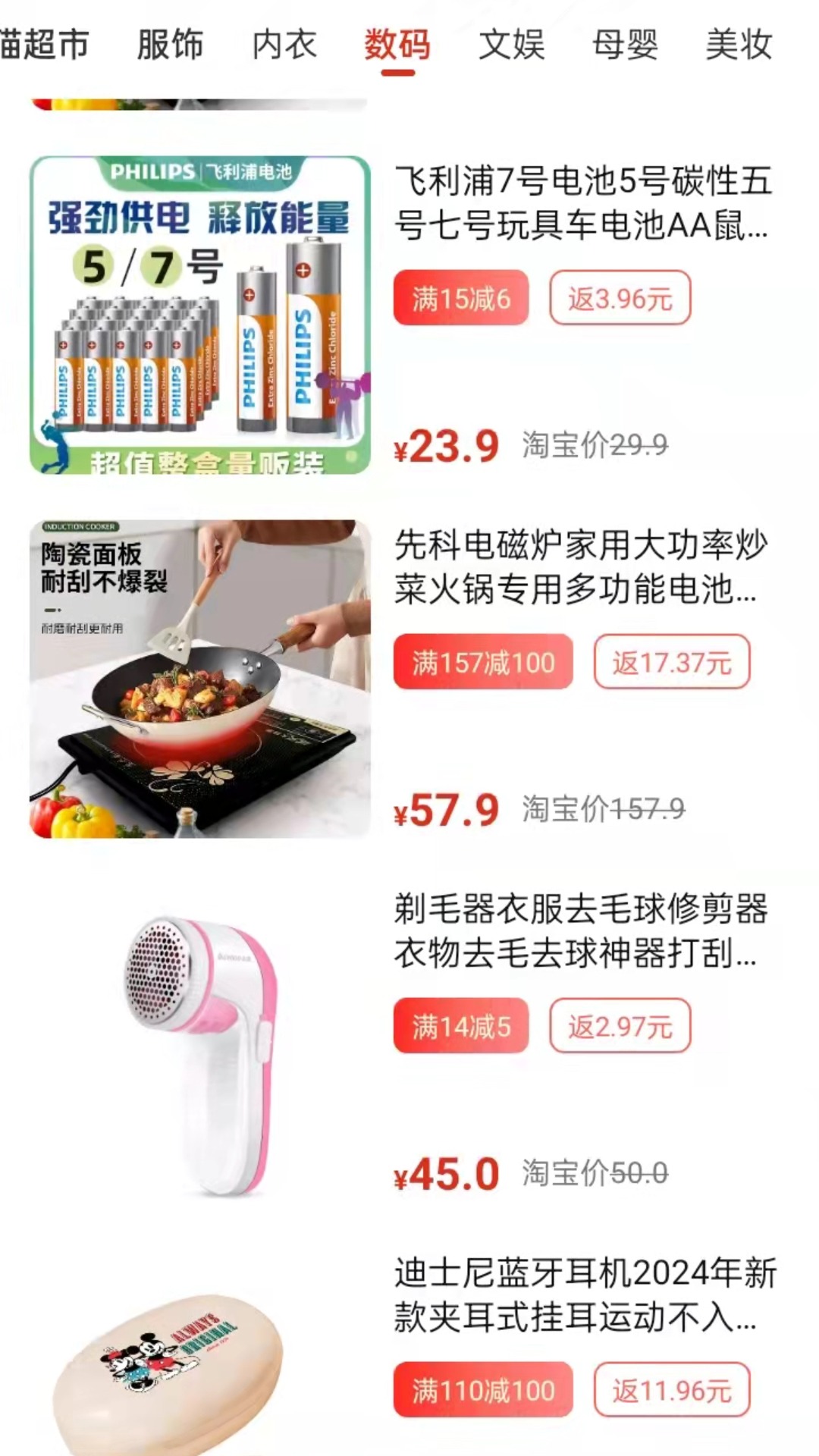The image size is (819, 1456).
Task: Tap the 满157减100 coupon badge
Action: tap(483, 662)
